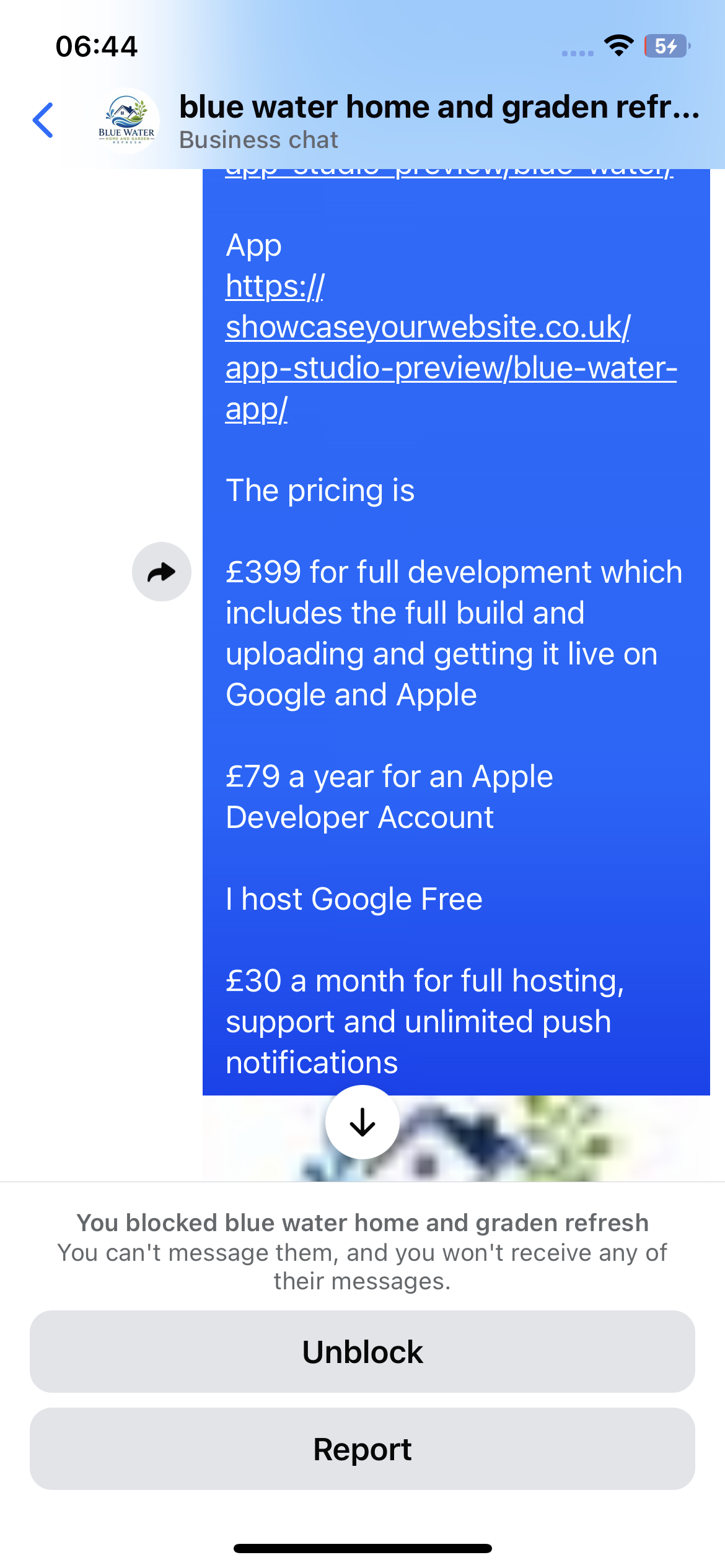Report this business chat
Image resolution: width=725 pixels, height=1568 pixels.
(362, 1448)
